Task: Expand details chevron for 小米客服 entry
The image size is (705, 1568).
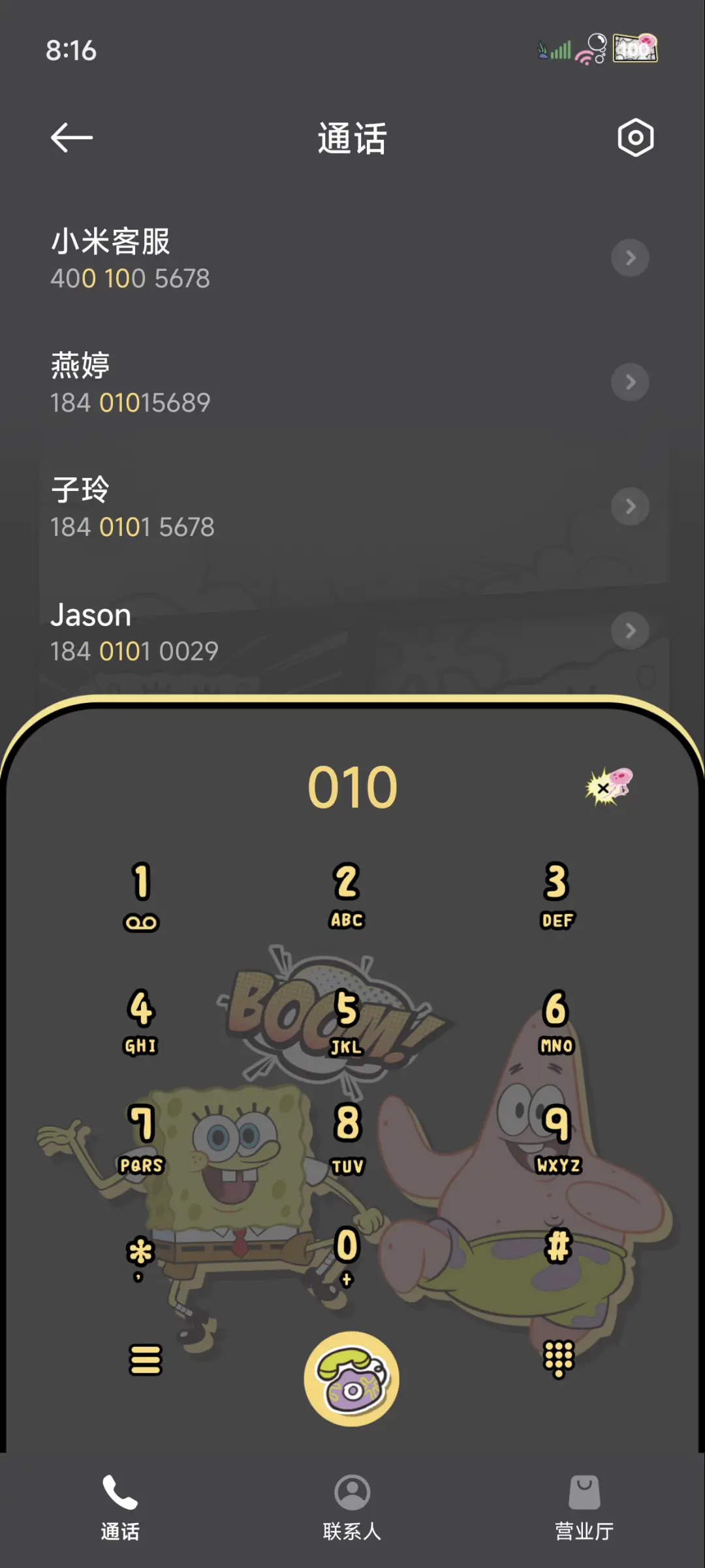Action: [631, 258]
